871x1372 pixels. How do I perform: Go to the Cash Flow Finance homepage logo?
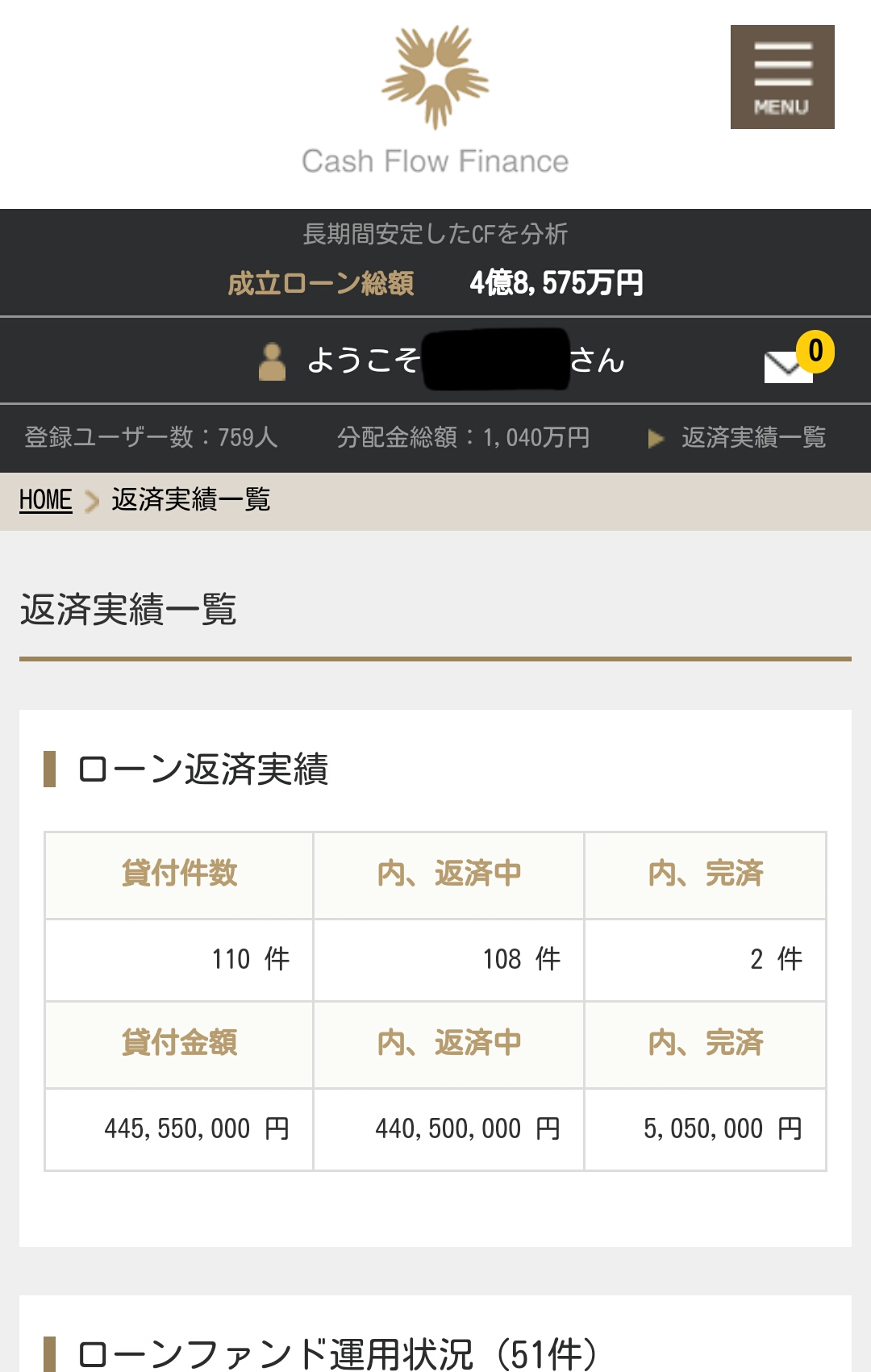[435, 101]
